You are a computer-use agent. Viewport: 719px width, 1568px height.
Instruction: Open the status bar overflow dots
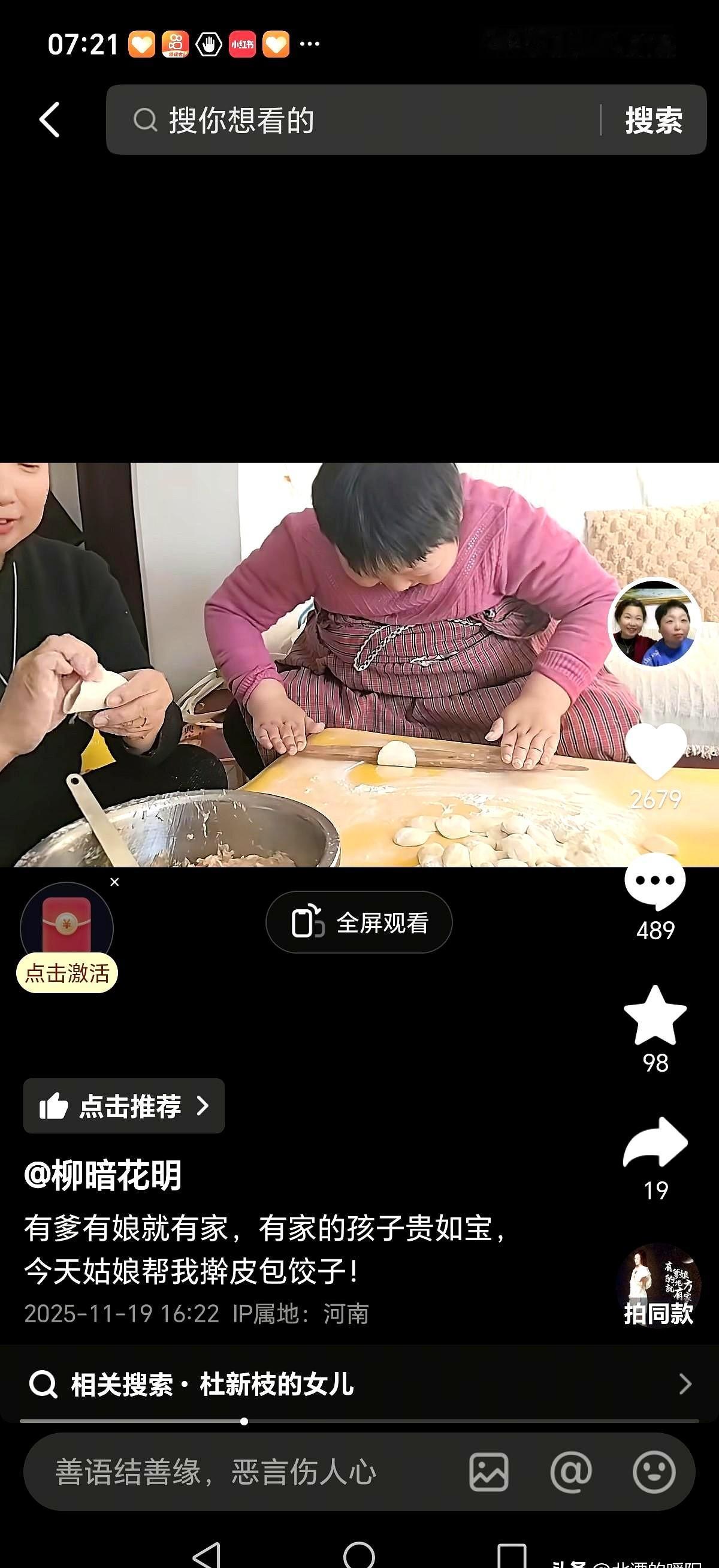(310, 43)
